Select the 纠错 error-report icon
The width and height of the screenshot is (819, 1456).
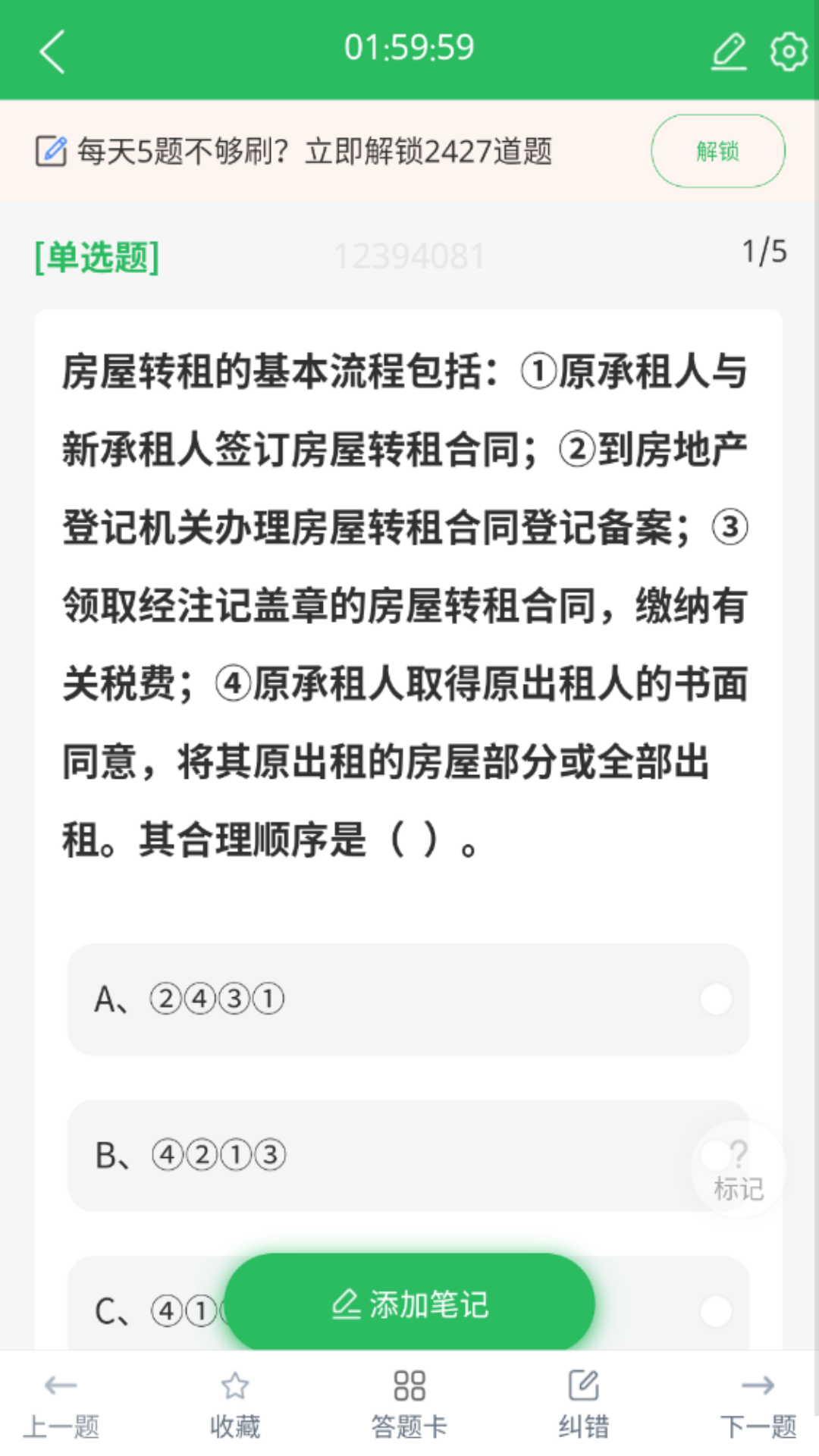583,1384
